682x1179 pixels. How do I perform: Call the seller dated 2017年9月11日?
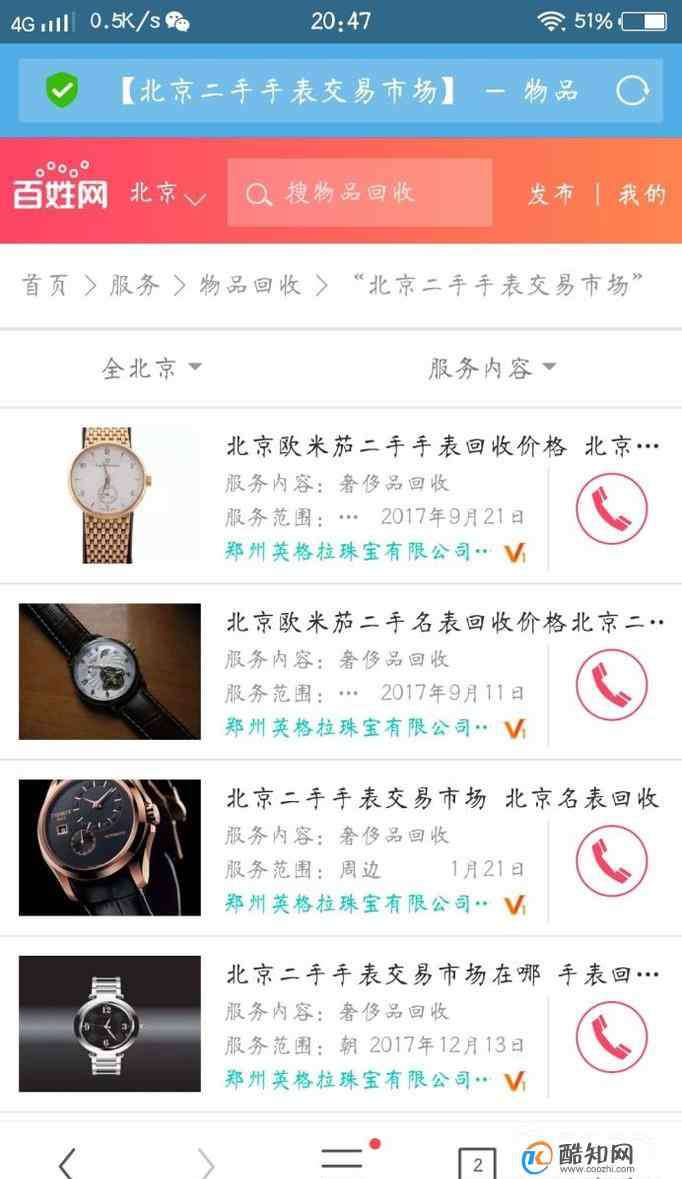point(611,685)
